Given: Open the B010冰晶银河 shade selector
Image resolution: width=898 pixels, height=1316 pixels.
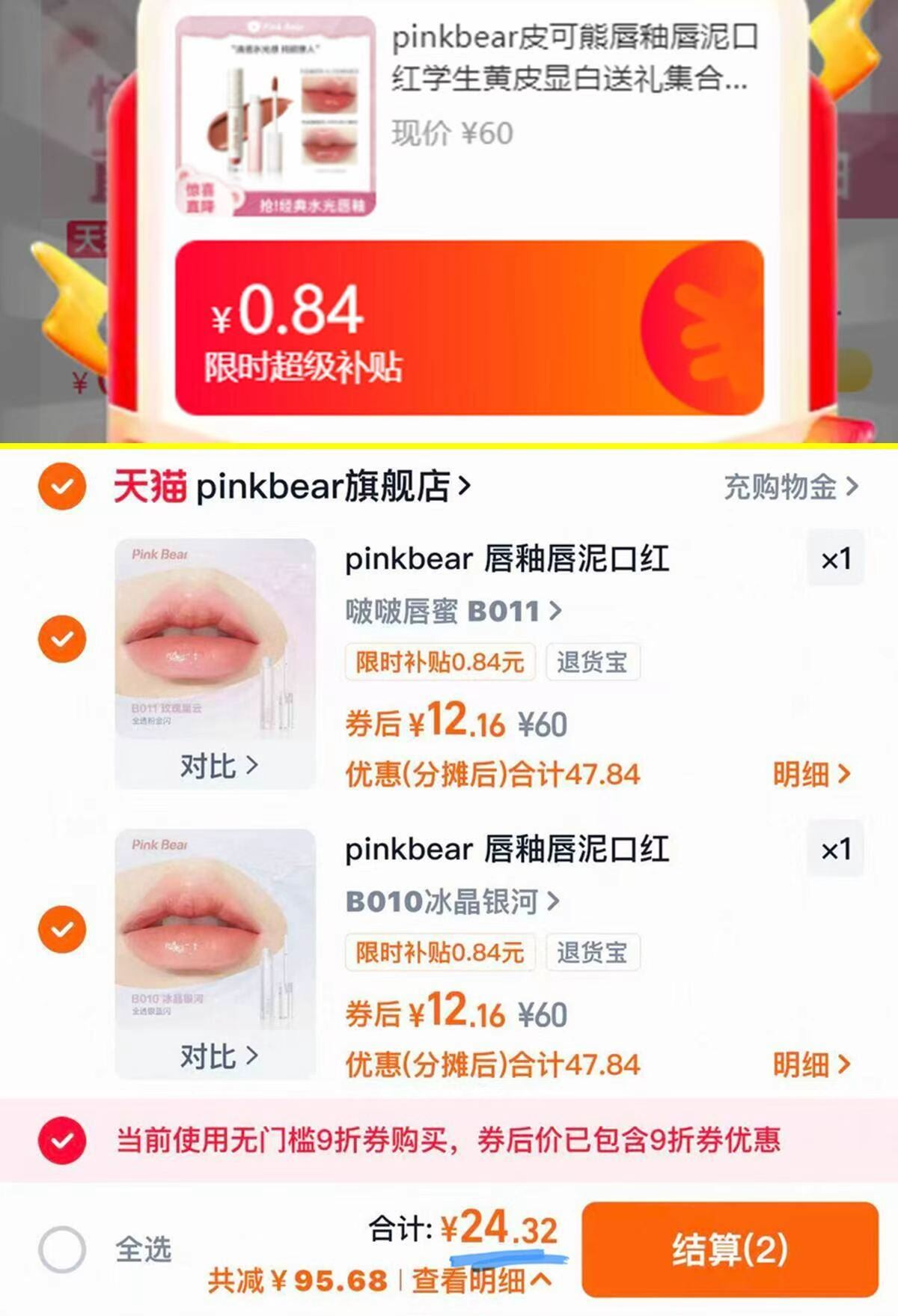Looking at the screenshot, I should [449, 903].
